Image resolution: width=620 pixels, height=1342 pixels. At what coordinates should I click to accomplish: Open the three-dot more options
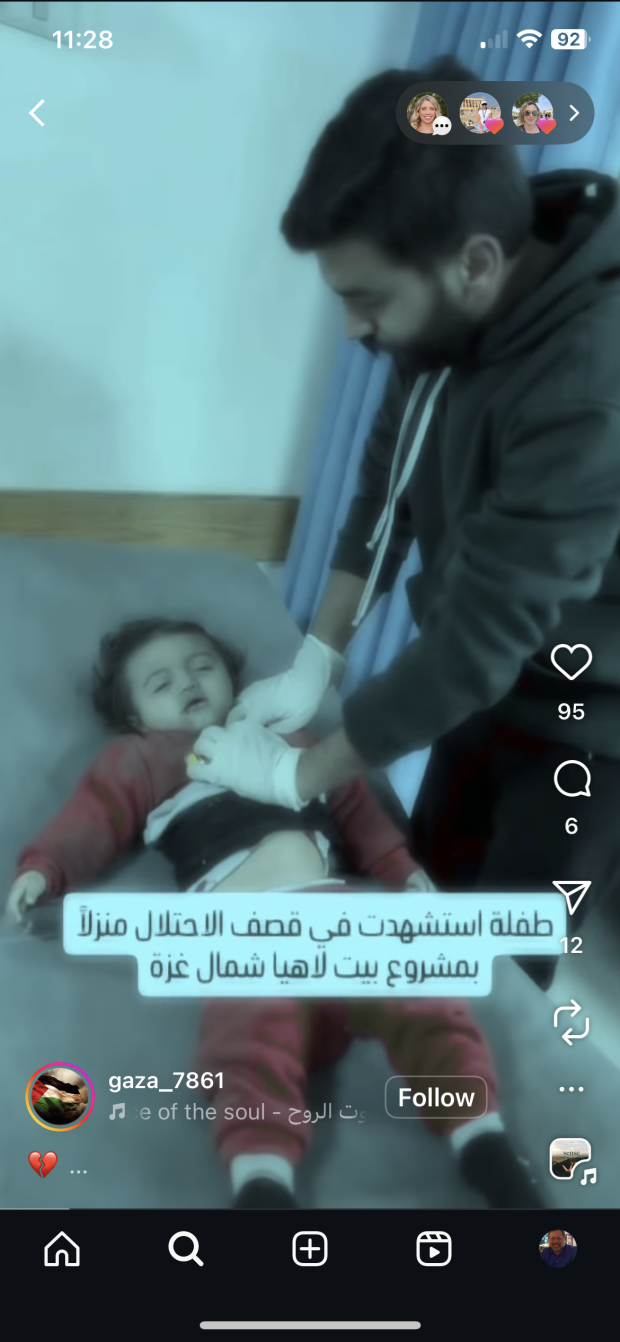(571, 1089)
